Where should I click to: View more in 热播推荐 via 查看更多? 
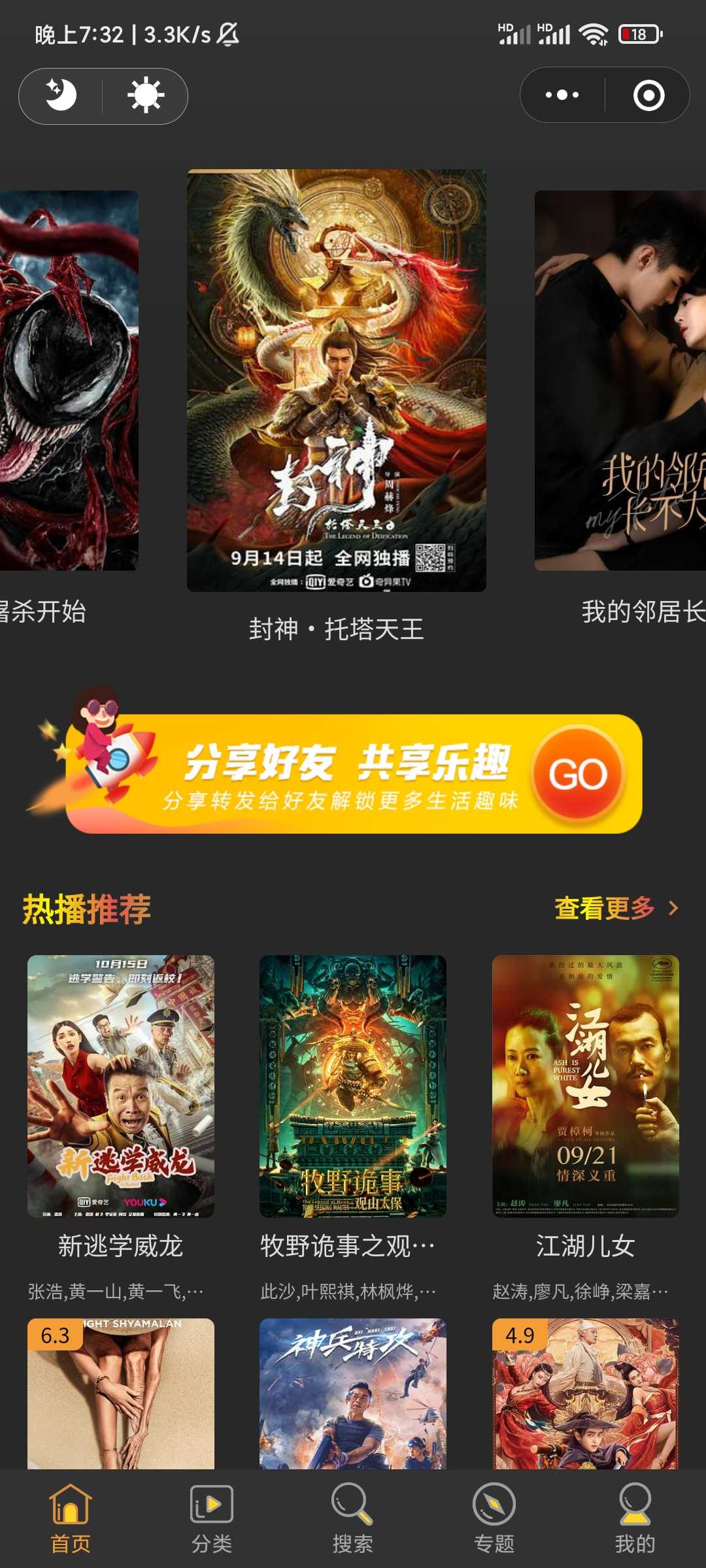pyautogui.click(x=616, y=908)
